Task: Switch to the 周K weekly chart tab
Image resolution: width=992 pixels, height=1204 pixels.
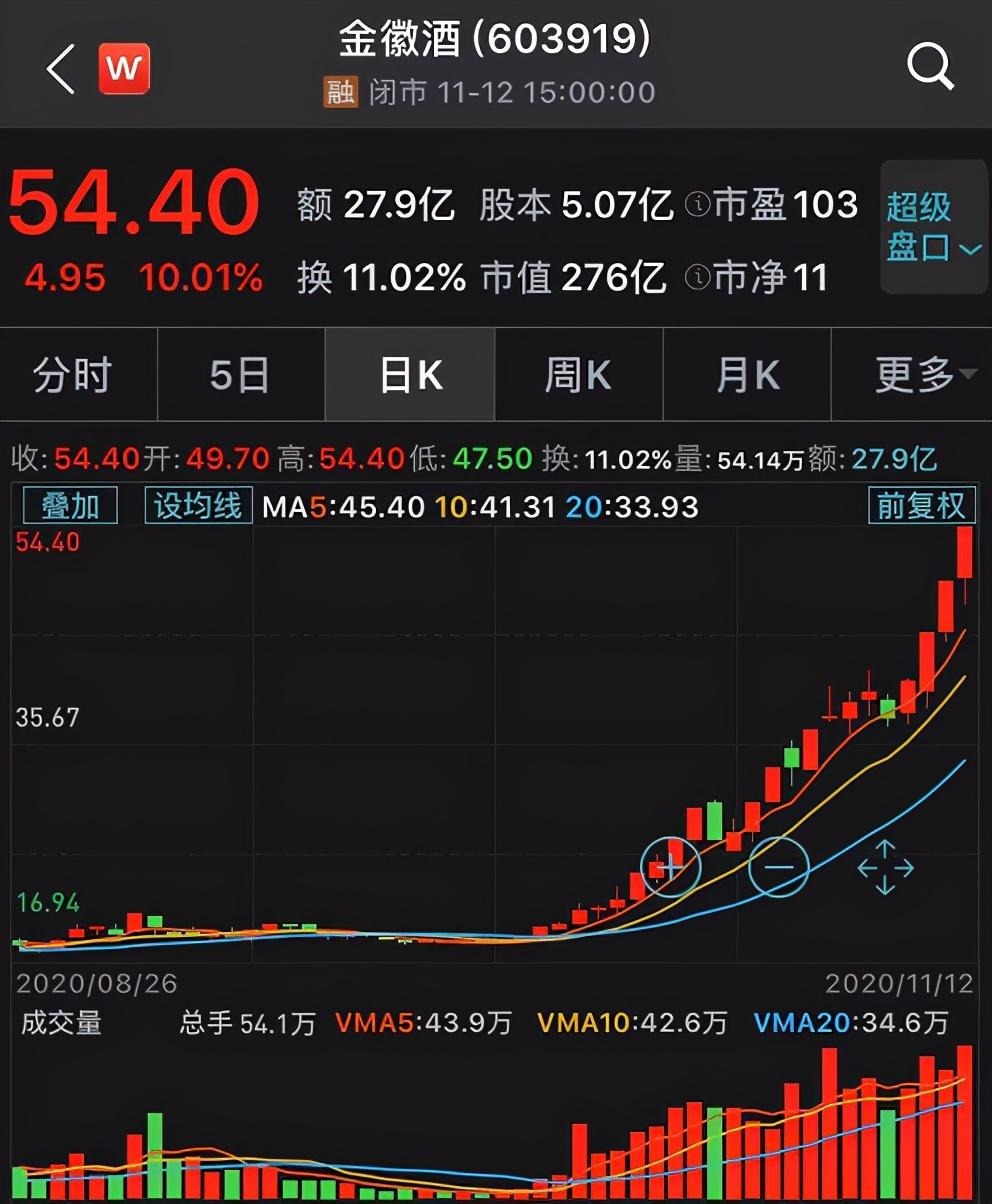Action: pyautogui.click(x=578, y=374)
